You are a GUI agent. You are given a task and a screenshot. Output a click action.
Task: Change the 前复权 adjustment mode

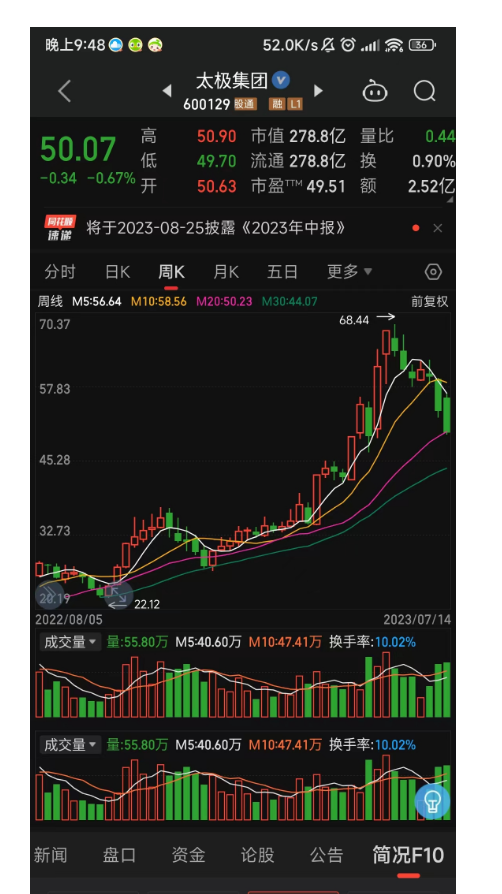click(430, 302)
